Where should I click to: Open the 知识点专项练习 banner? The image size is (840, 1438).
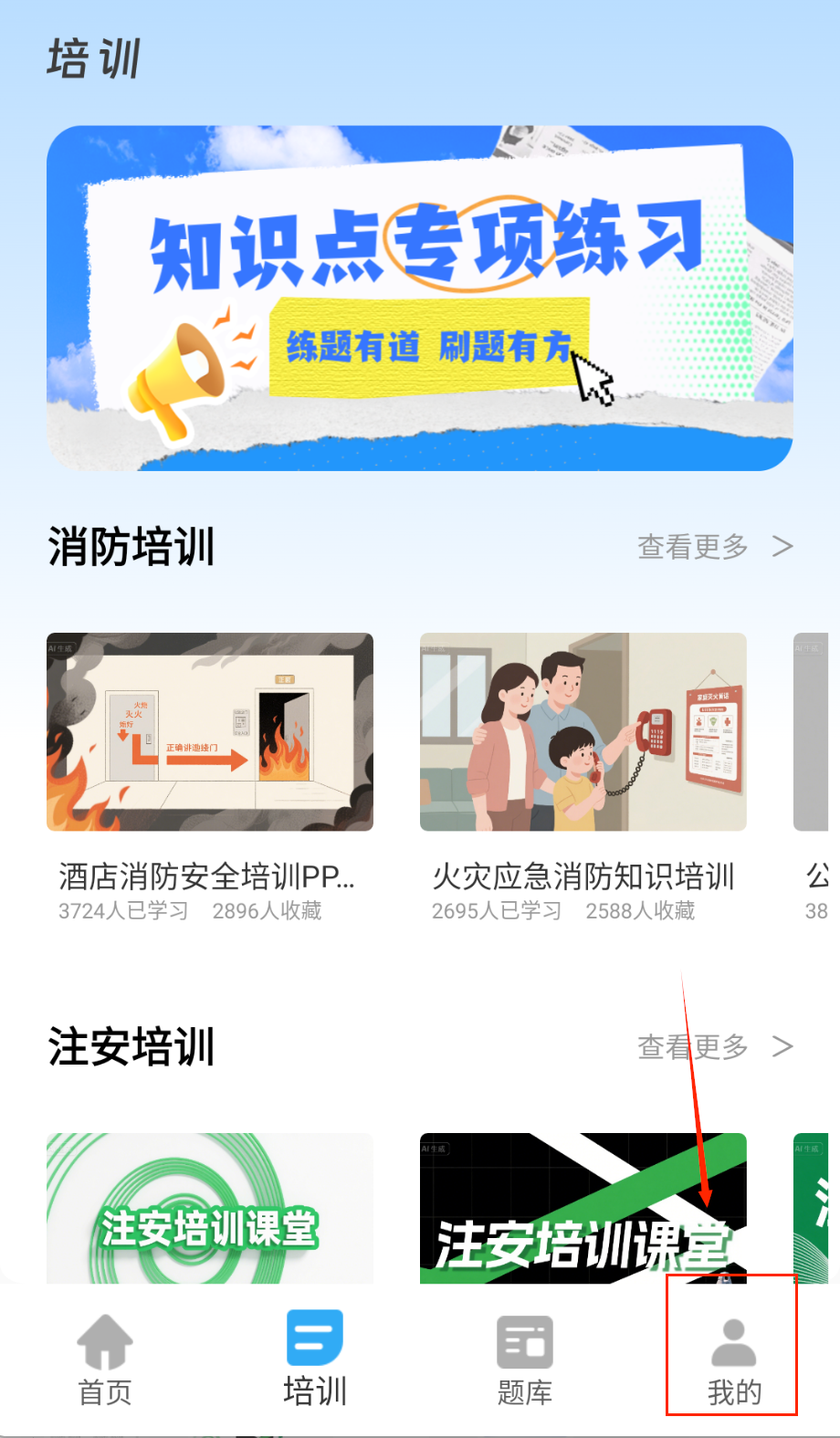(x=420, y=298)
